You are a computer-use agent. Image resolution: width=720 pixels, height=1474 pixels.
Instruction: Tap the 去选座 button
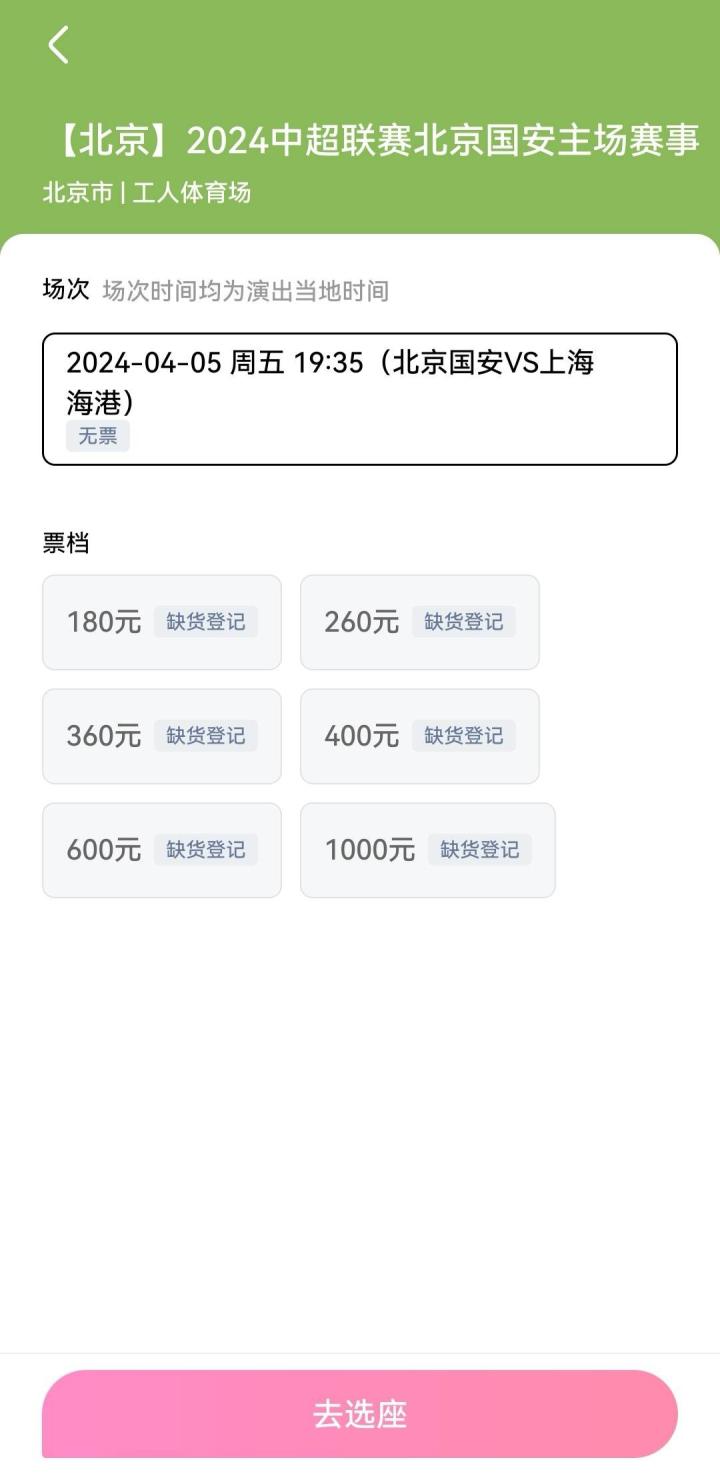(359, 1414)
